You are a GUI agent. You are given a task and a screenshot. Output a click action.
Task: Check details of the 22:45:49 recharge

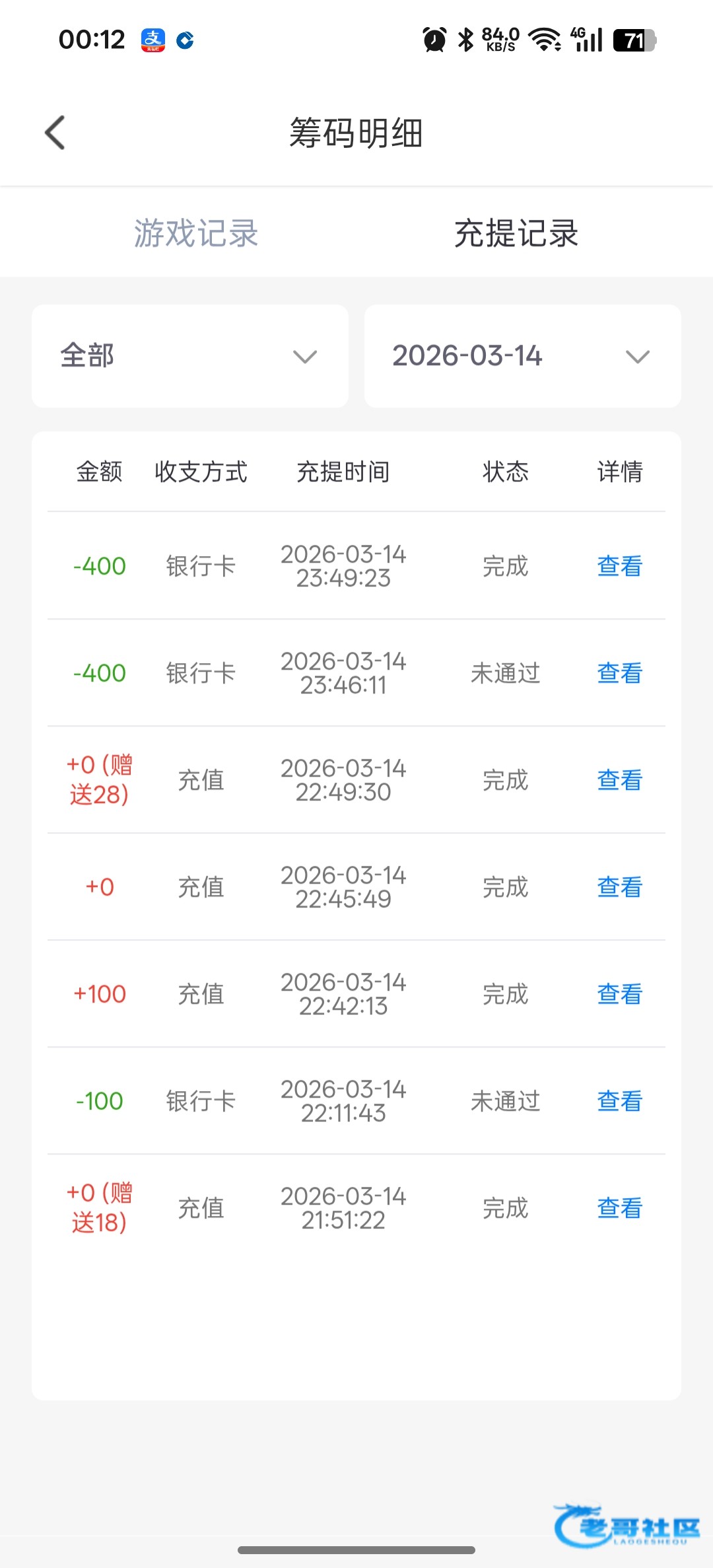click(x=619, y=887)
